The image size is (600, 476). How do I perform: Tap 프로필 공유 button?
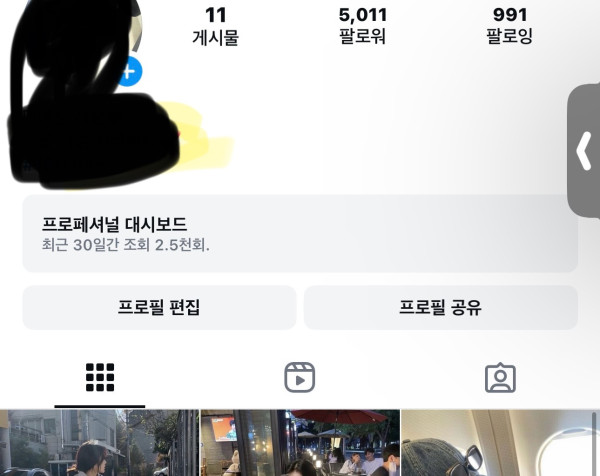coord(440,307)
